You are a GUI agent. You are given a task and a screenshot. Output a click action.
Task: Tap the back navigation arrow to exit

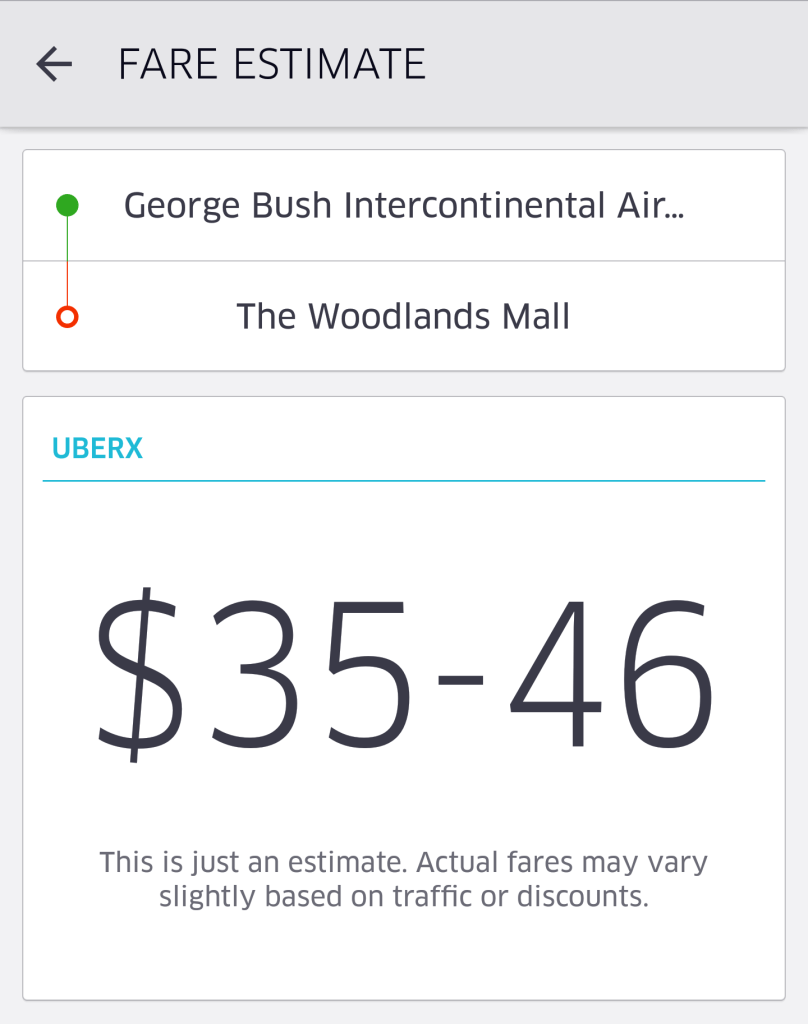point(52,63)
